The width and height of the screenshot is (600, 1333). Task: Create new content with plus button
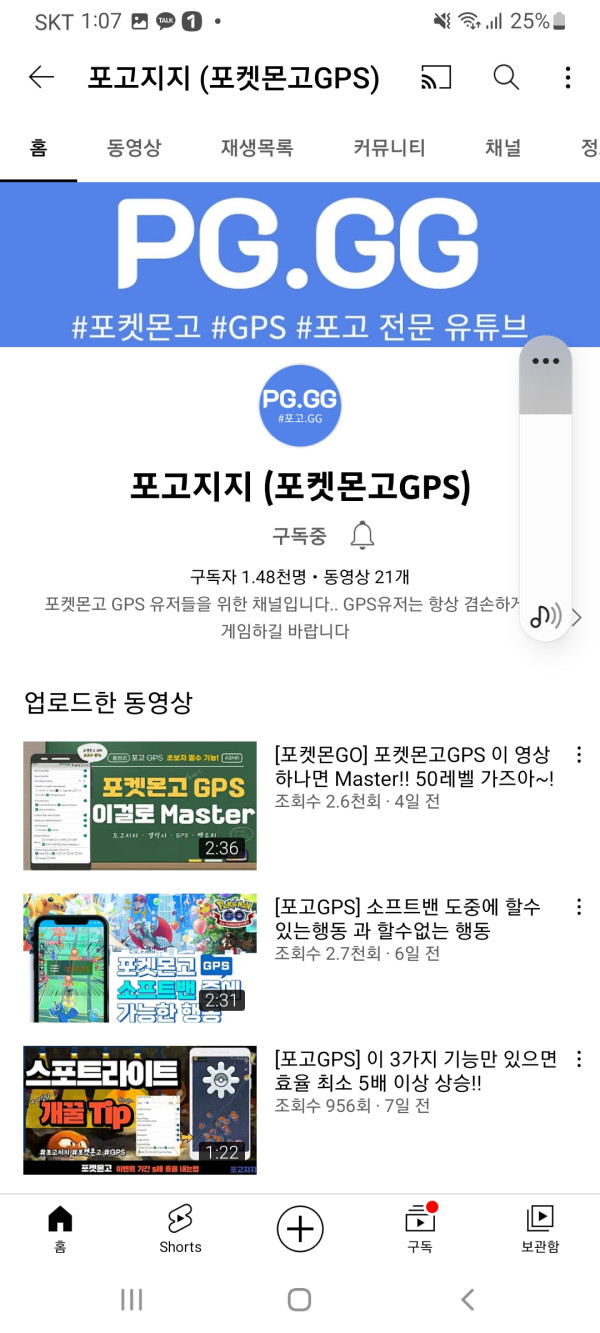tap(300, 1229)
